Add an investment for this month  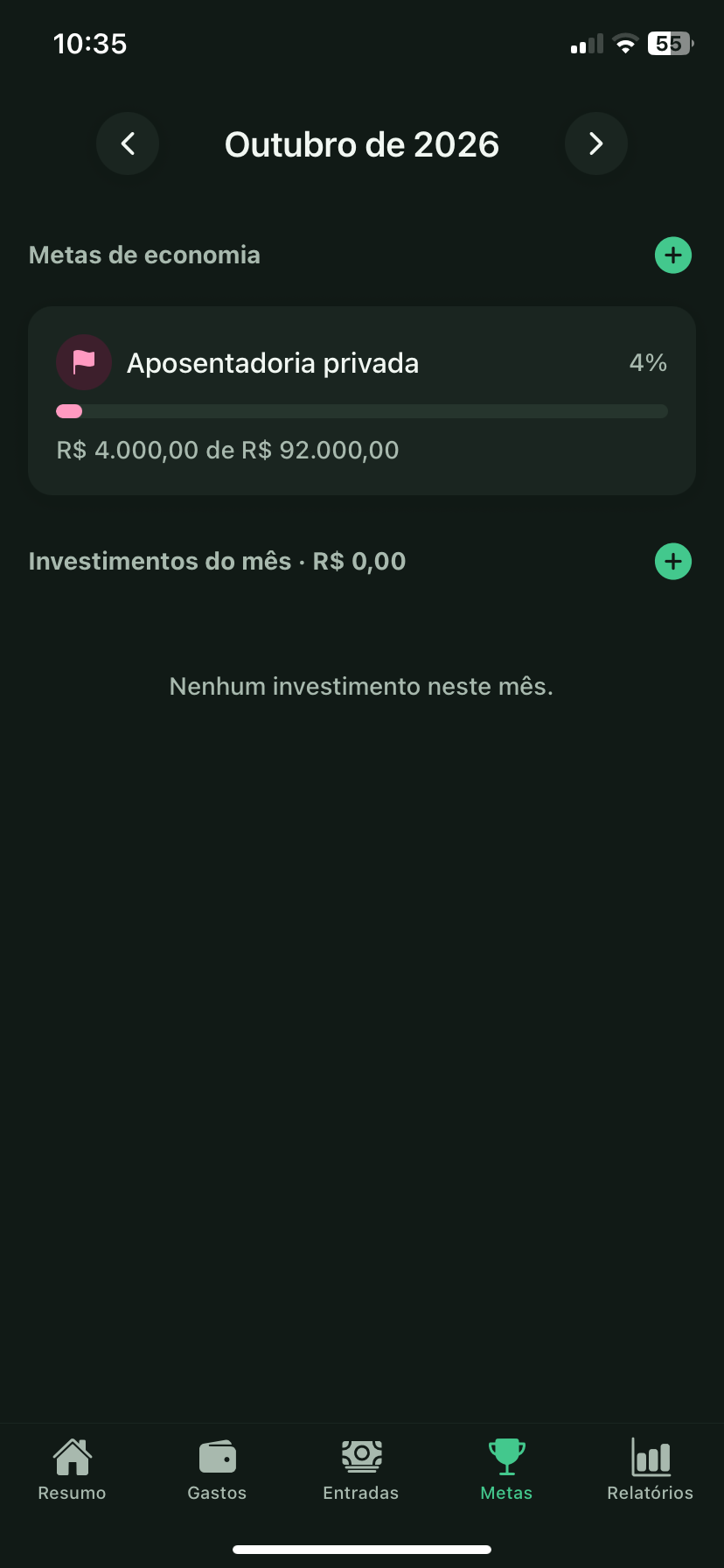coord(673,562)
